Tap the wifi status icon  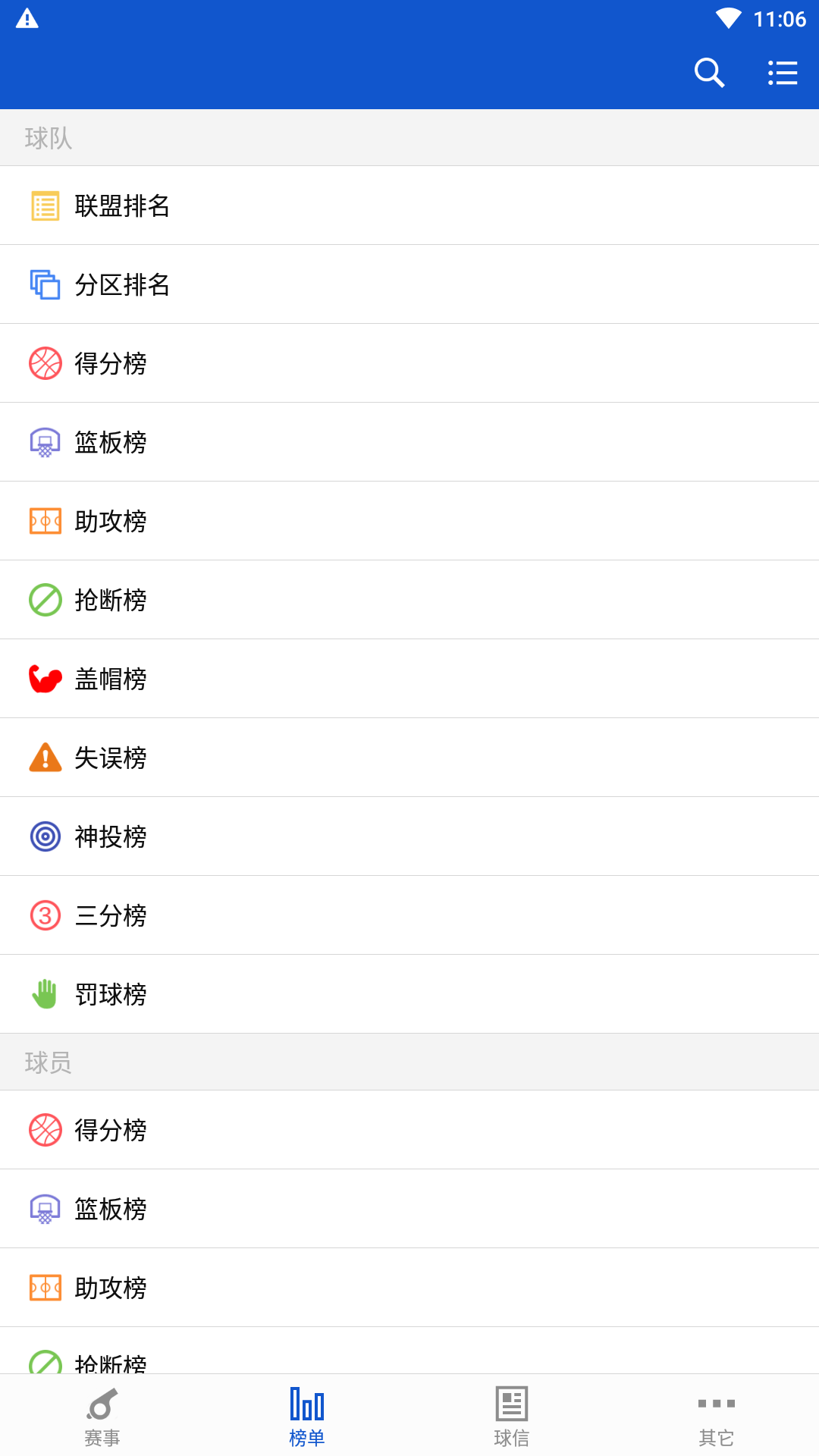[x=729, y=21]
